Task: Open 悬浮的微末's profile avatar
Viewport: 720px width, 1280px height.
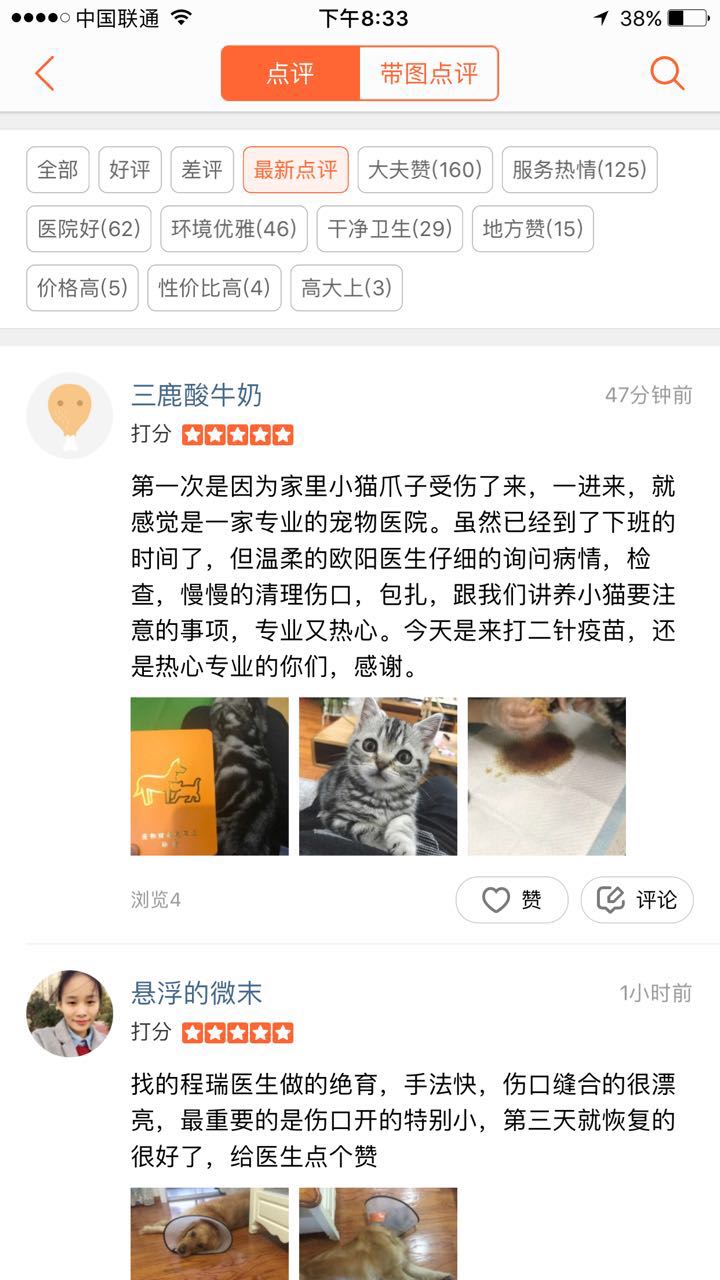Action: coord(69,1013)
